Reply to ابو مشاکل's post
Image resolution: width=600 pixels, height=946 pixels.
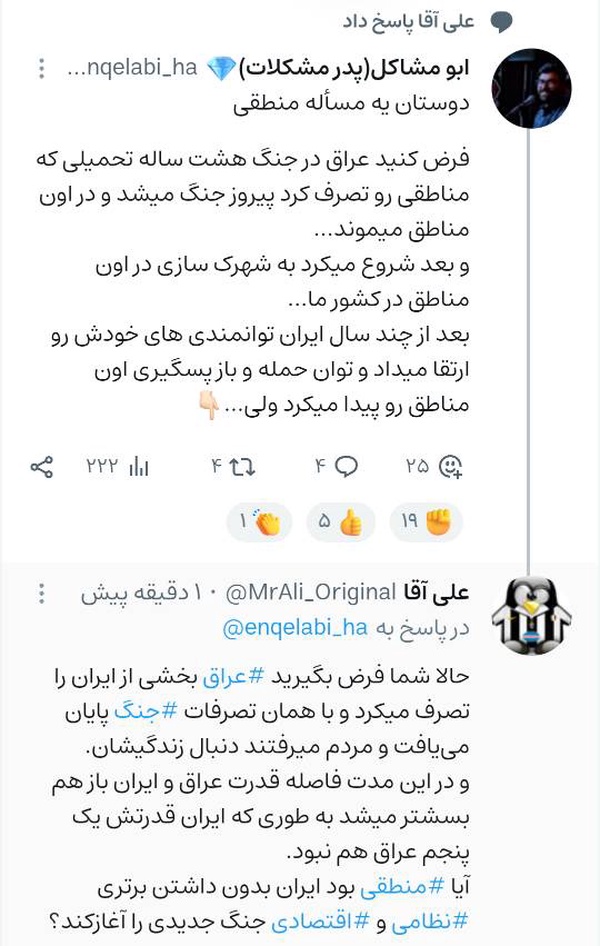pyautogui.click(x=336, y=466)
